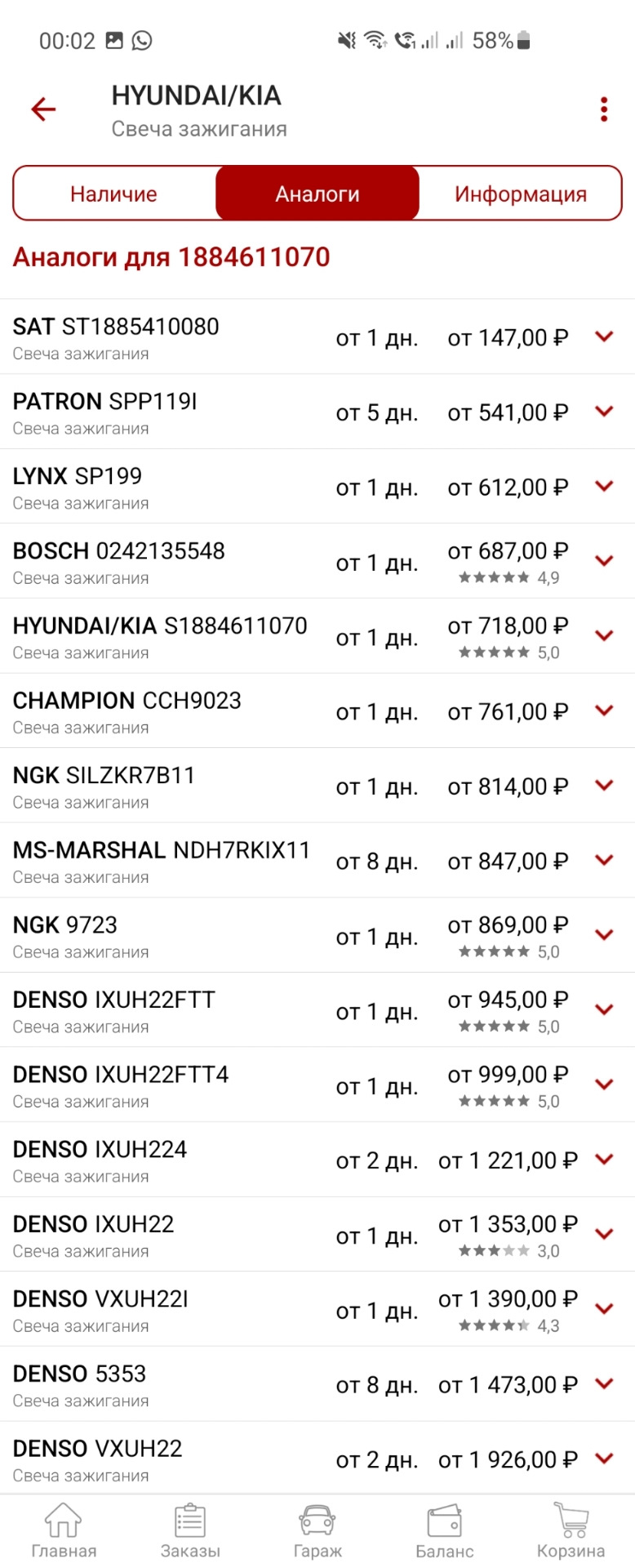Open the SAT ST1885410080 analog row
The width and height of the screenshot is (635, 1568).
tap(163, 337)
